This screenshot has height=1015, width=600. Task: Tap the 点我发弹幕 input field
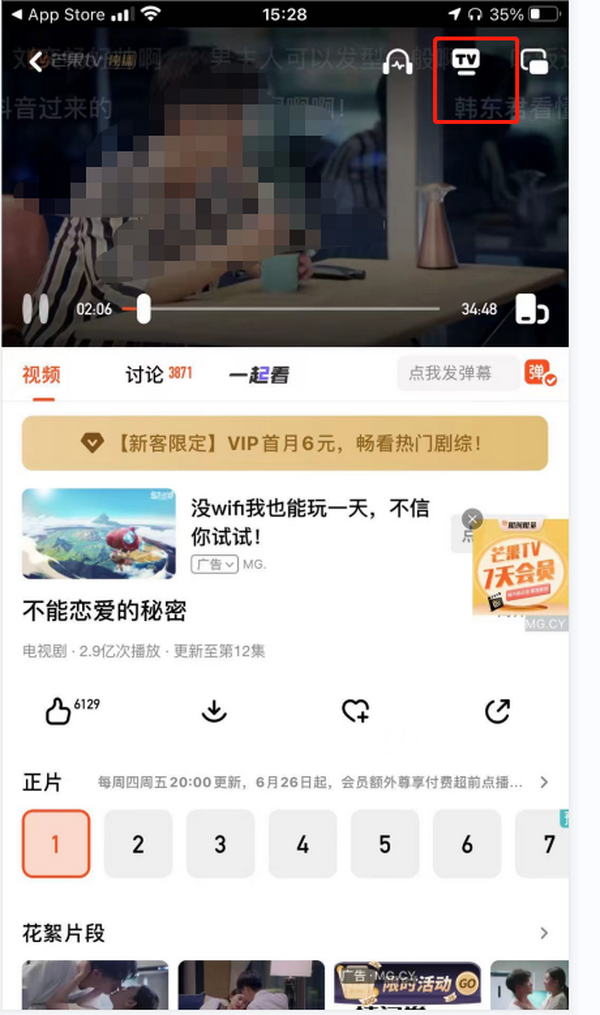click(x=457, y=374)
